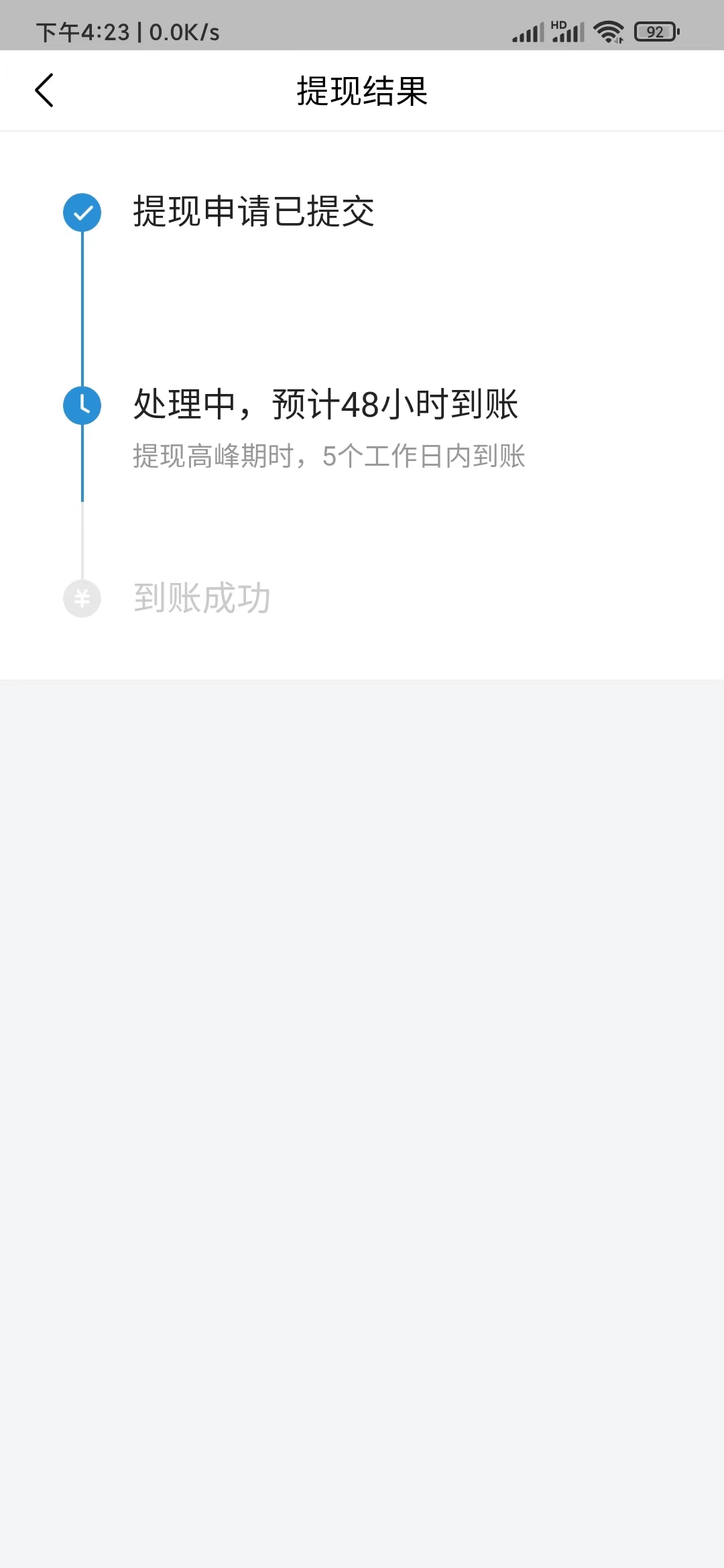Tap the blue clock processing icon

pyautogui.click(x=82, y=405)
